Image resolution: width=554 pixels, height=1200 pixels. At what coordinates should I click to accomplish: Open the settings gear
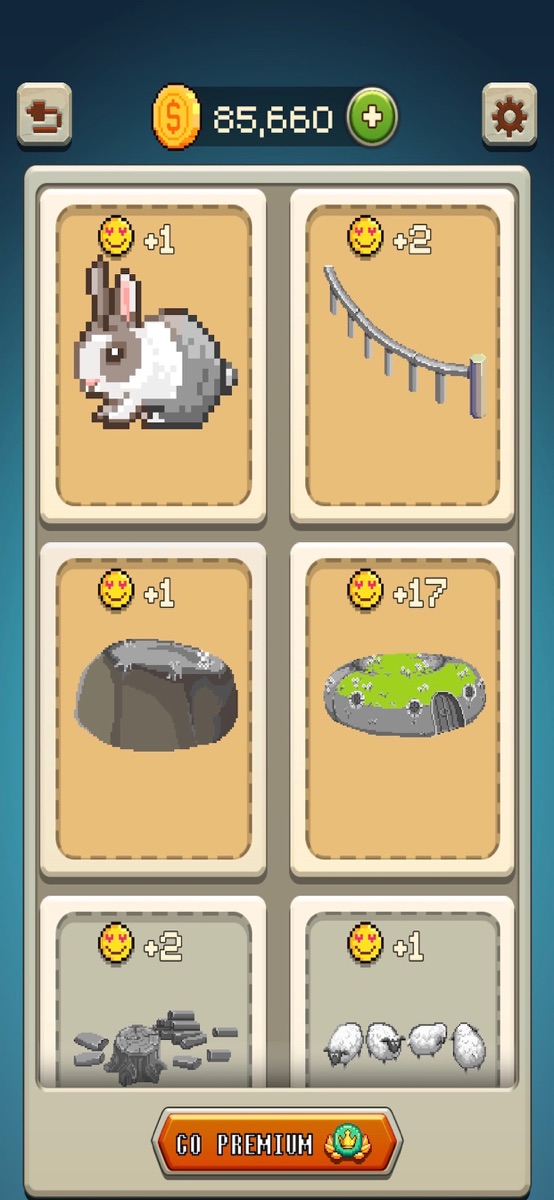[x=509, y=117]
